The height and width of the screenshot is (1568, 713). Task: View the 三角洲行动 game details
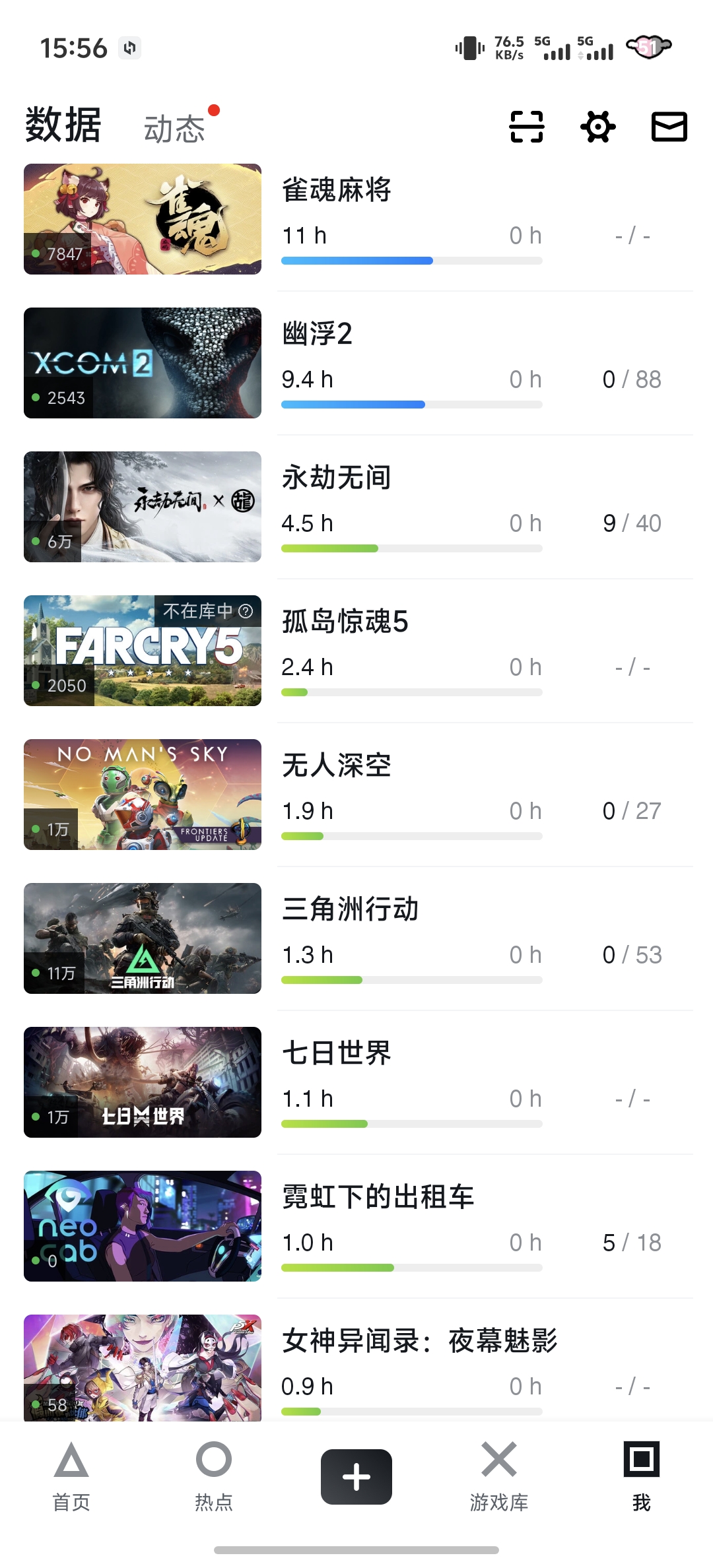(x=350, y=910)
